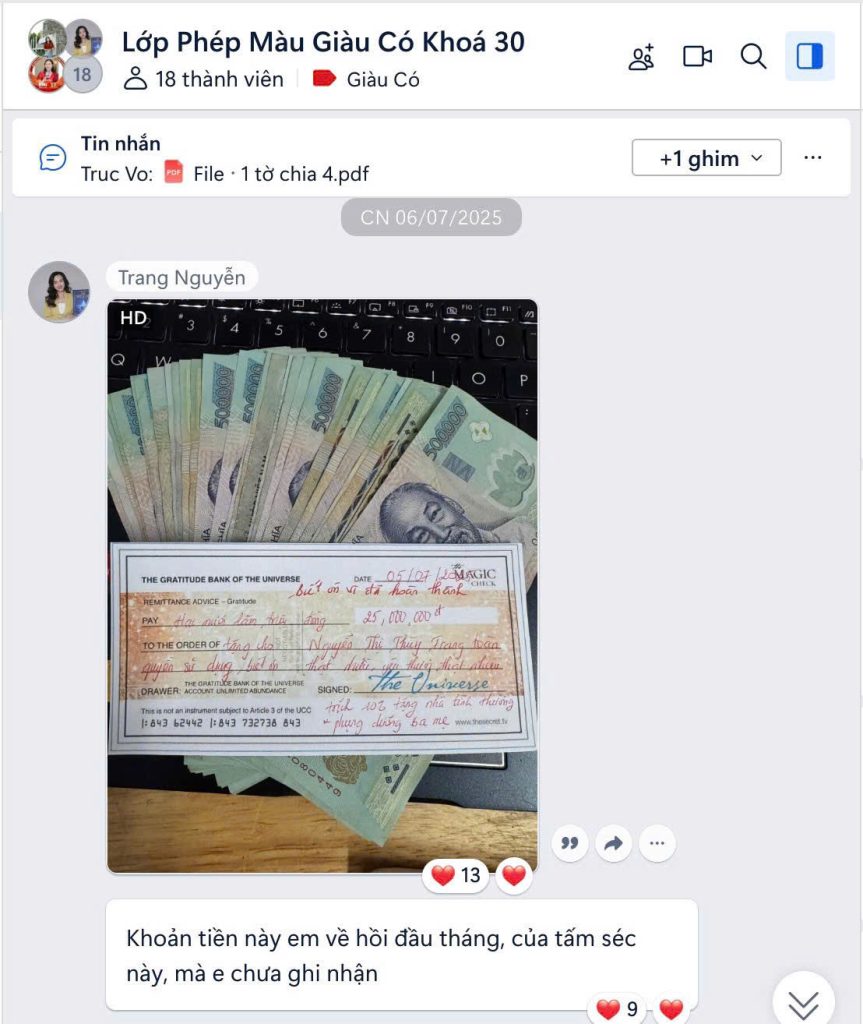Open more options for the photo message
Screen dimensions: 863x1024
point(656,843)
